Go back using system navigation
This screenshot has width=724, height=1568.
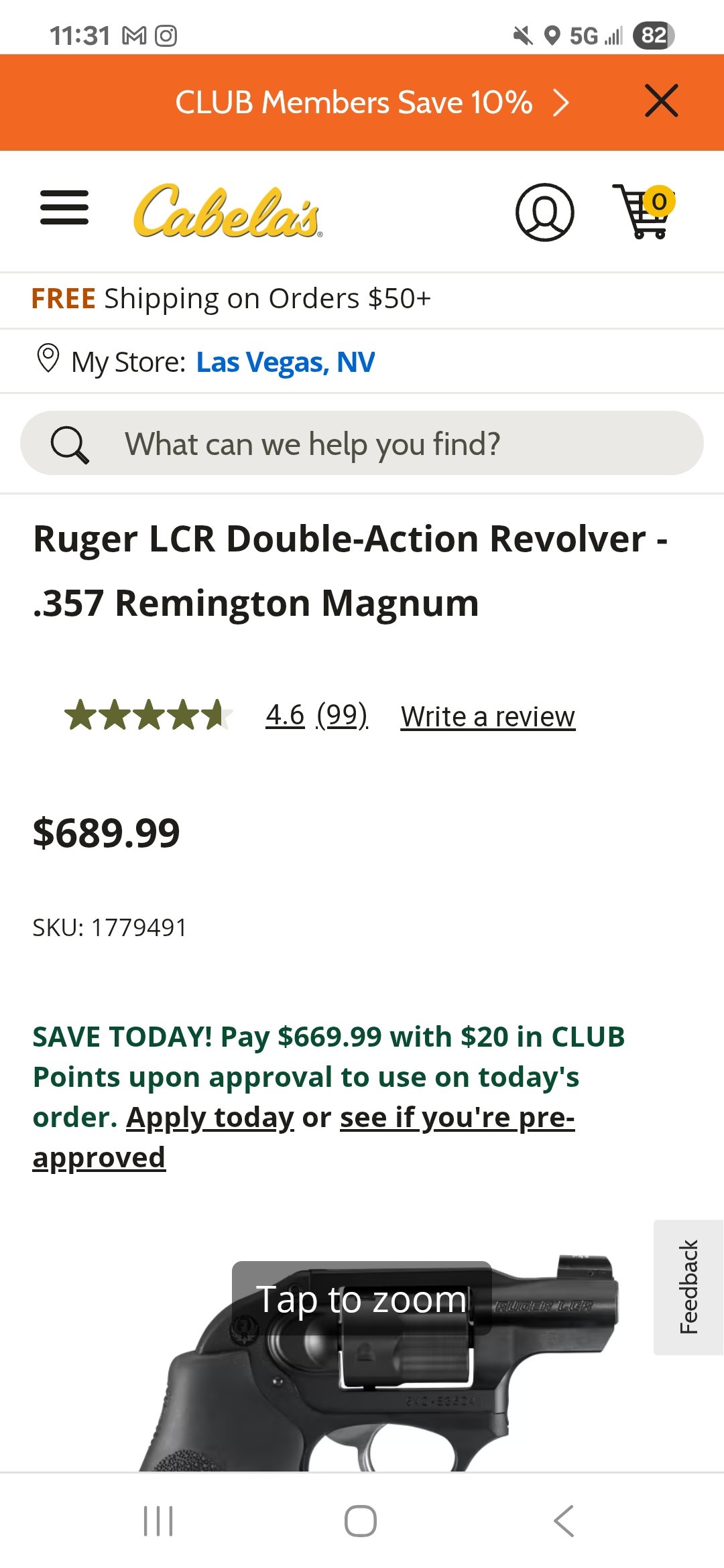click(x=564, y=1521)
